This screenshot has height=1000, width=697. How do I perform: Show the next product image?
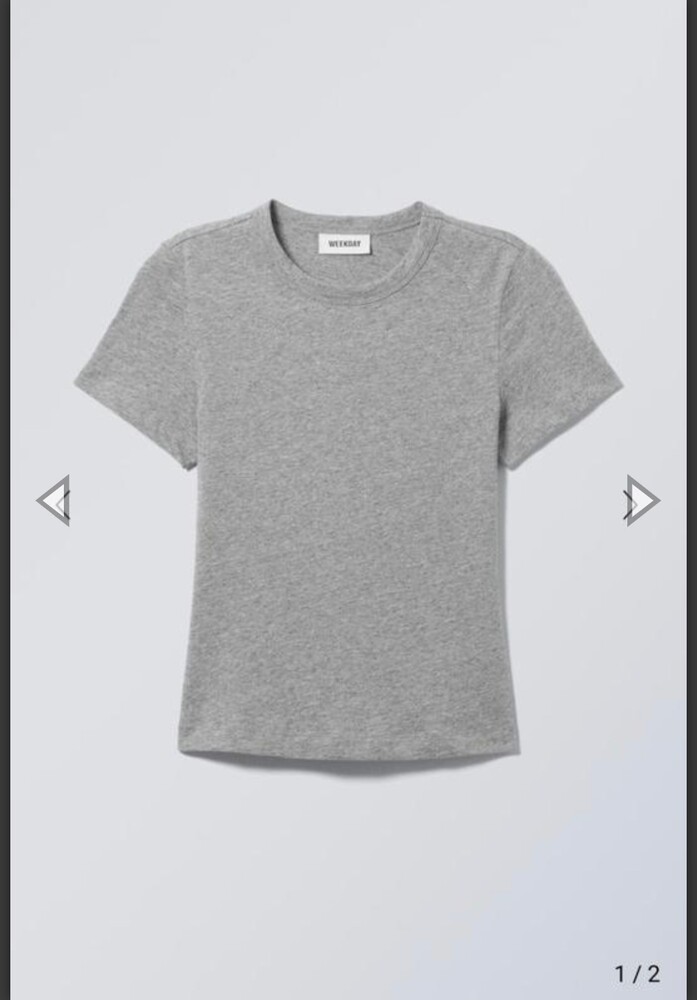641,500
